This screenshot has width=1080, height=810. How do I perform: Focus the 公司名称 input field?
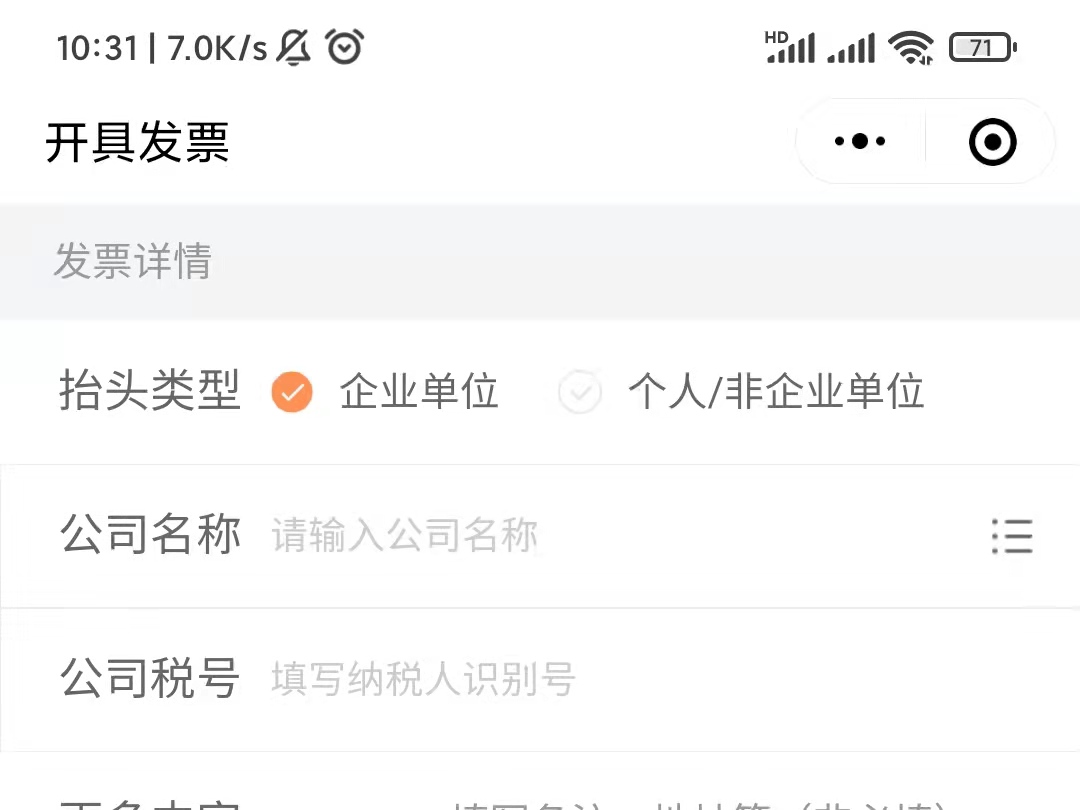(x=600, y=537)
